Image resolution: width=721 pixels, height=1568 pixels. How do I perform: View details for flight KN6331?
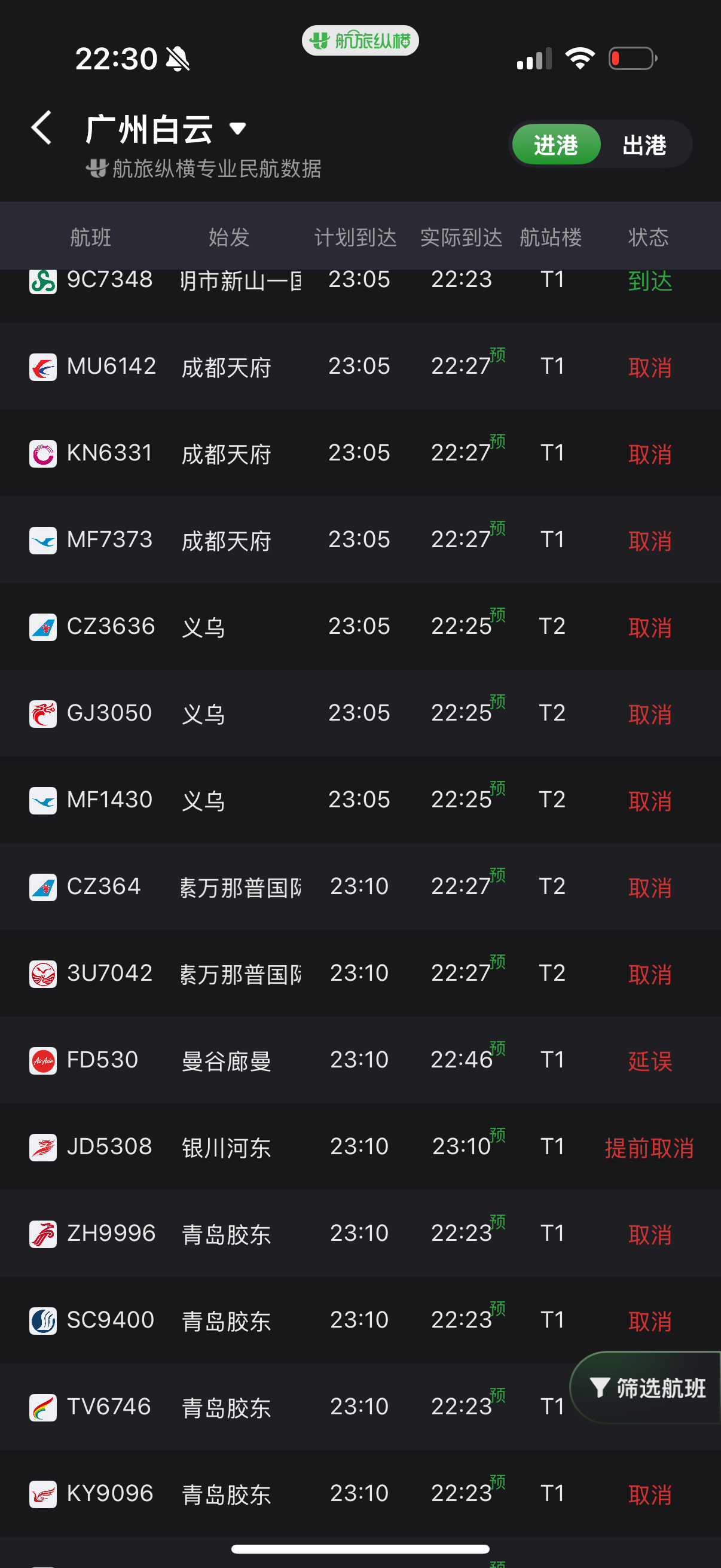(360, 453)
